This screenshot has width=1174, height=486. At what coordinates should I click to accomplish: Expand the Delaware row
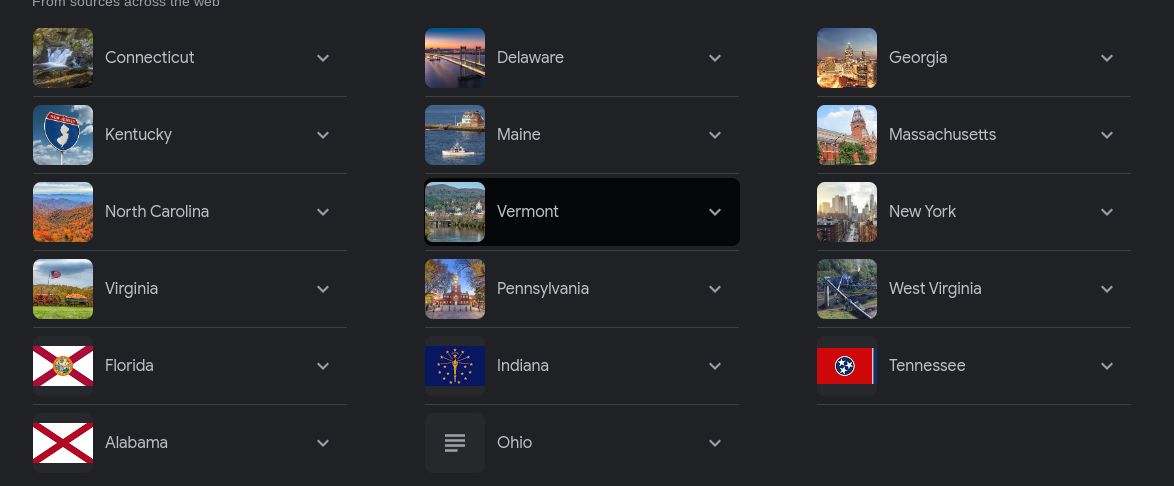(x=715, y=58)
